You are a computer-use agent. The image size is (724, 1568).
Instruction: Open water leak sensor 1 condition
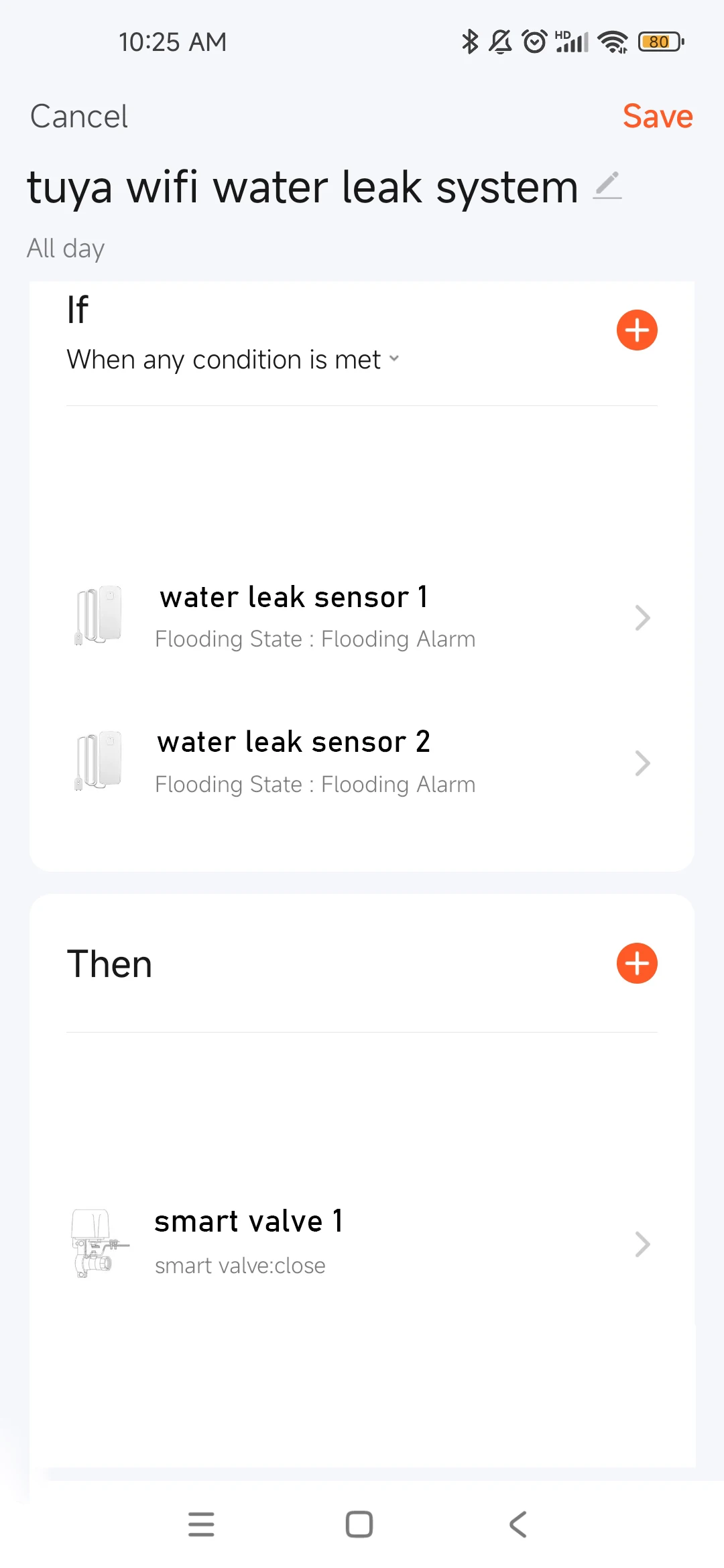click(362, 617)
